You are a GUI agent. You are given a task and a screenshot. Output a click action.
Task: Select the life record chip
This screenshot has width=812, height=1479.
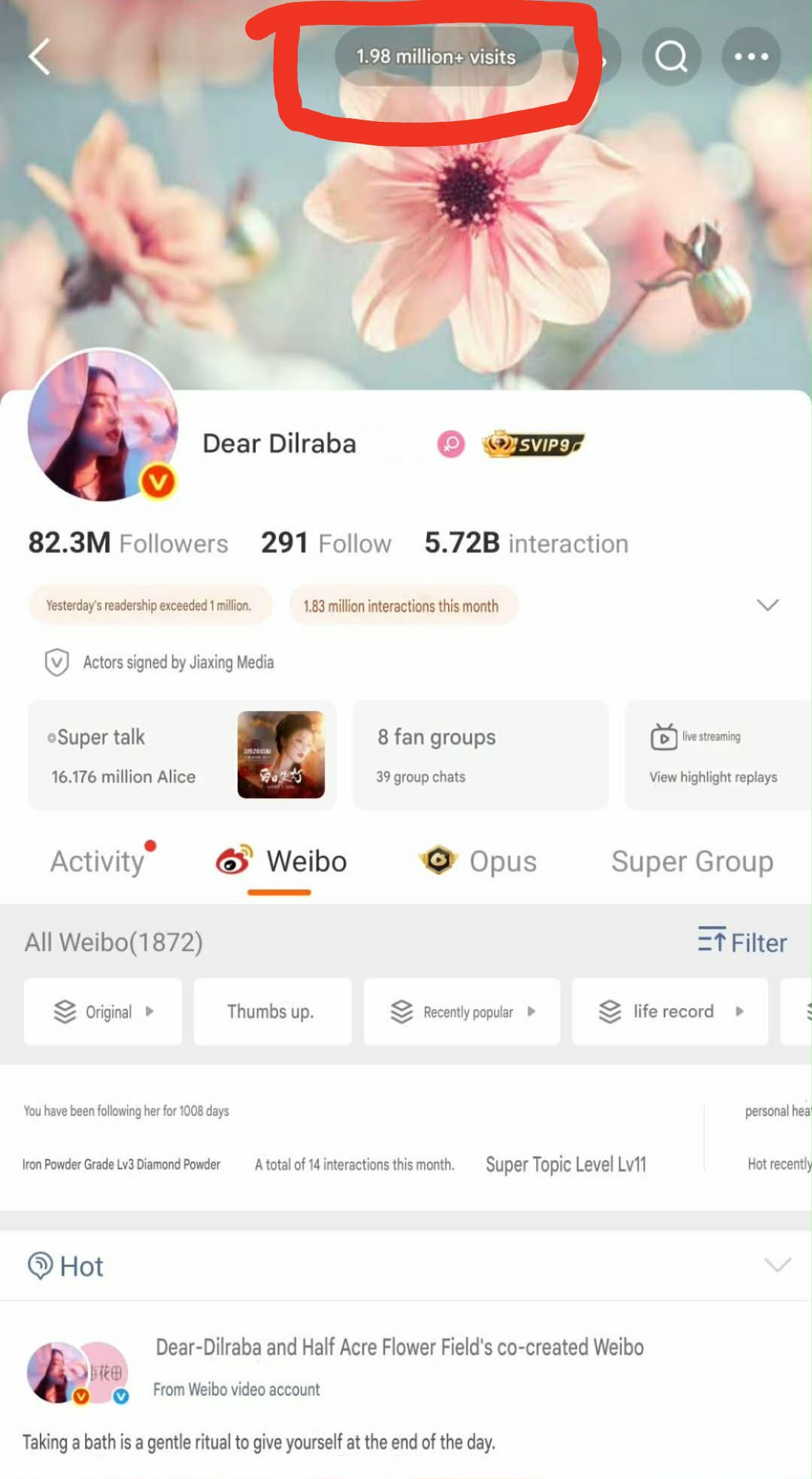(670, 1012)
